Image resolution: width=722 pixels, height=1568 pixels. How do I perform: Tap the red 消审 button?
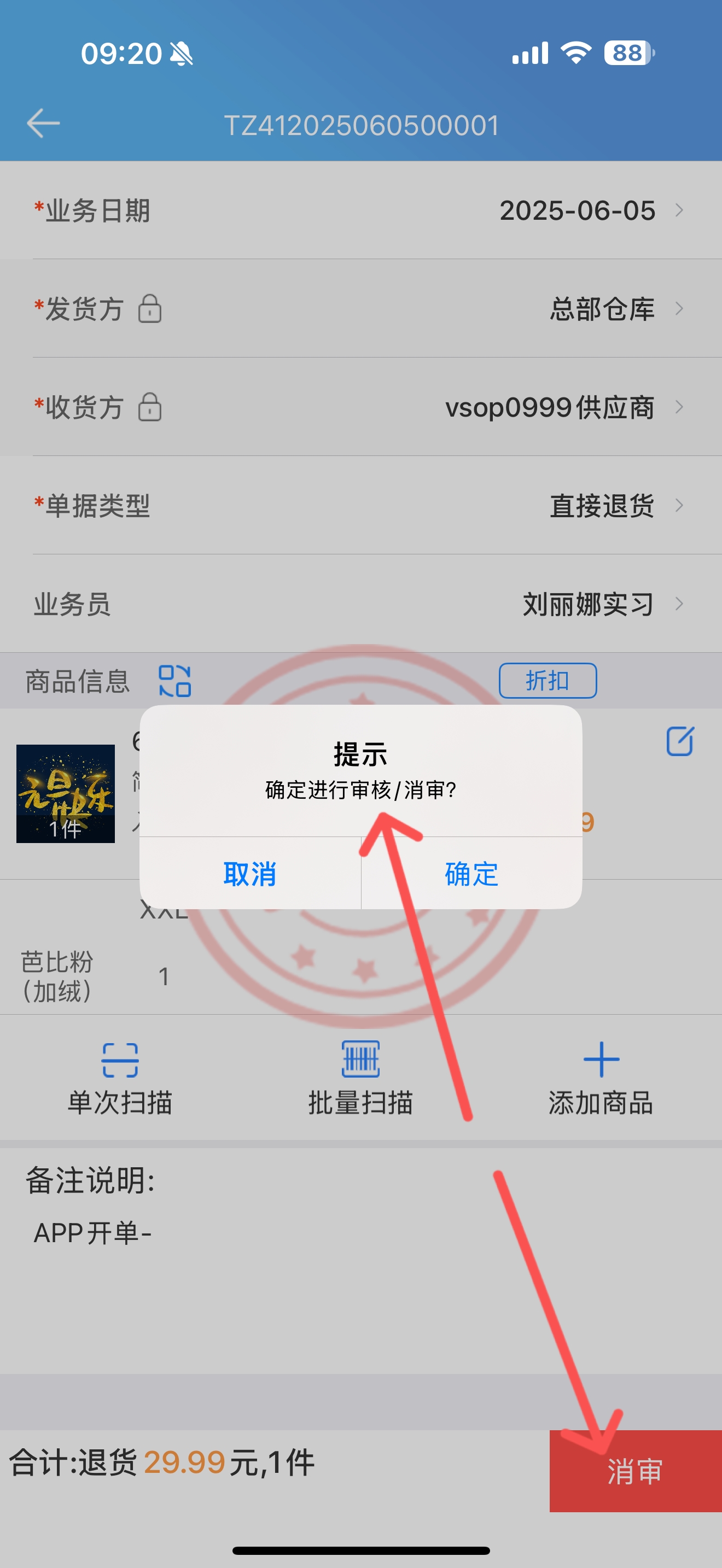(x=636, y=1471)
